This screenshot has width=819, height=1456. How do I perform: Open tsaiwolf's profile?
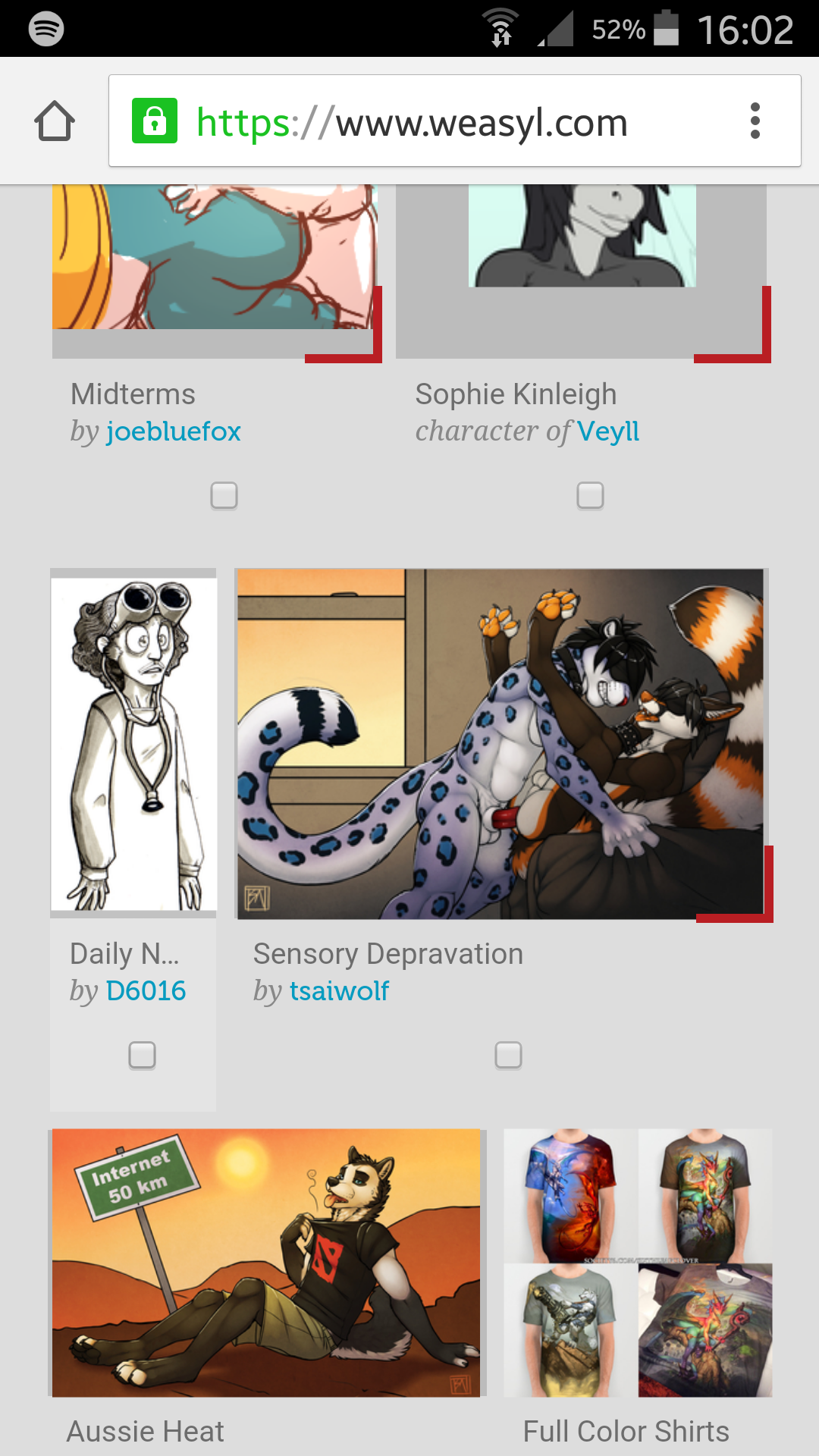pyautogui.click(x=339, y=991)
